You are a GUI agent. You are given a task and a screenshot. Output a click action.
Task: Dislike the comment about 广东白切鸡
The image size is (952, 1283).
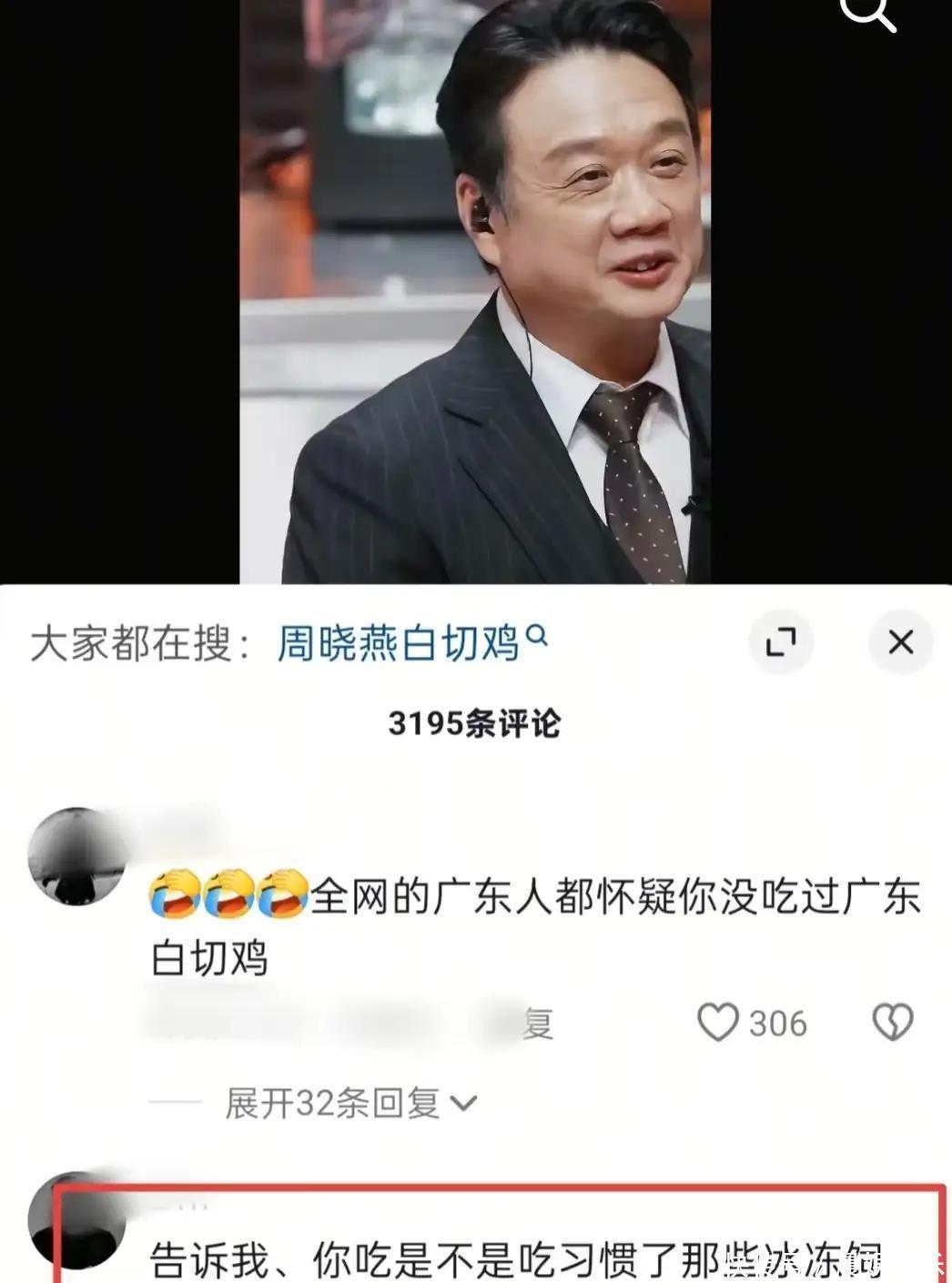point(892,1023)
